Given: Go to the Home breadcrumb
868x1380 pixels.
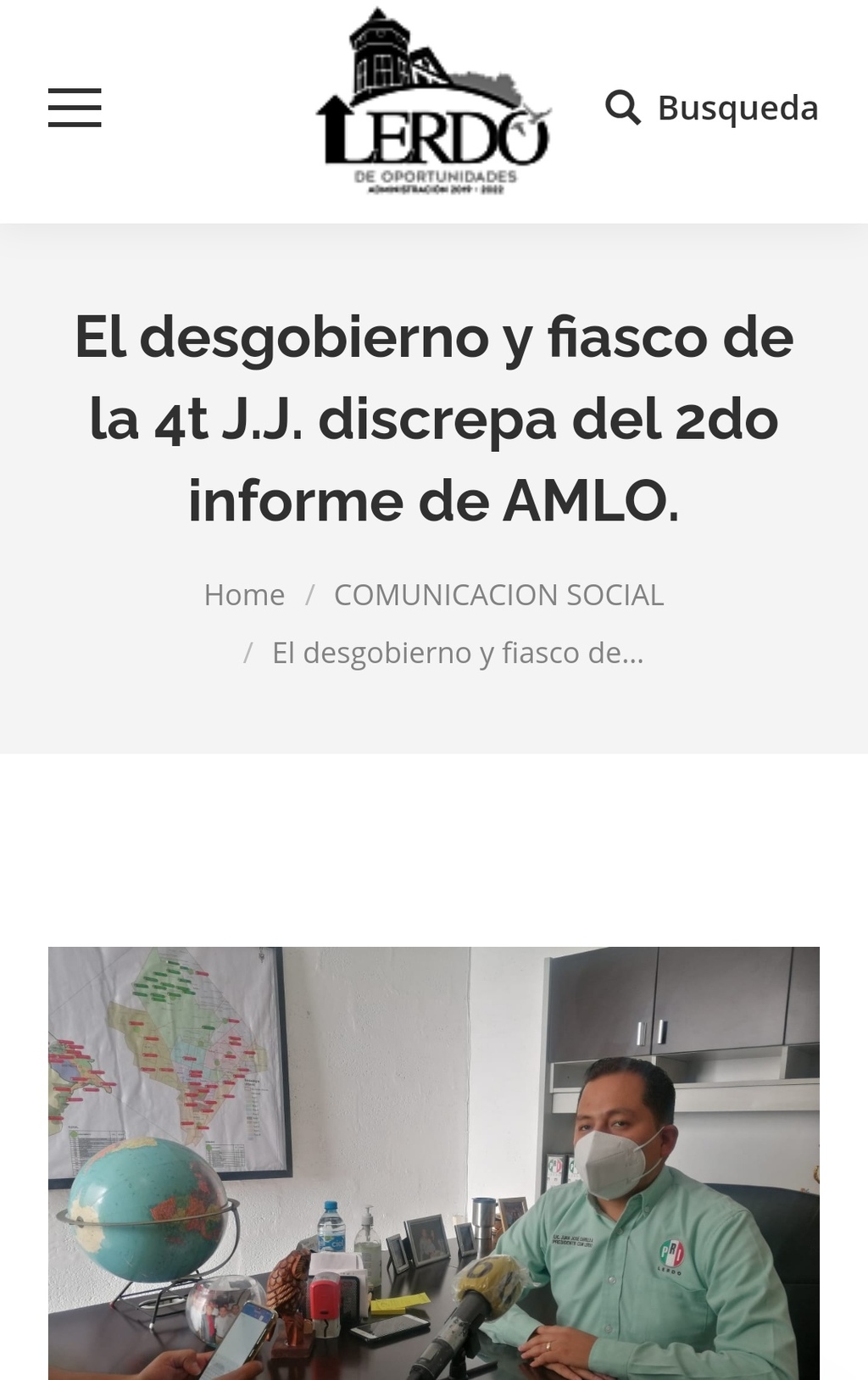Looking at the screenshot, I should 244,595.
